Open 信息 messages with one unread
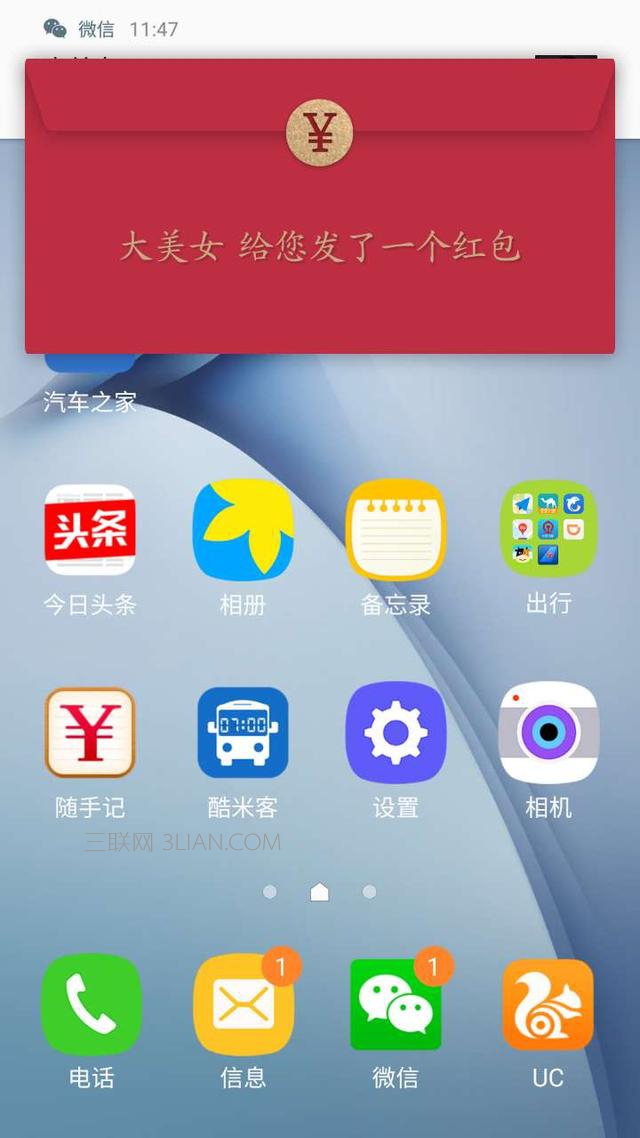The height and width of the screenshot is (1138, 640). (243, 1005)
